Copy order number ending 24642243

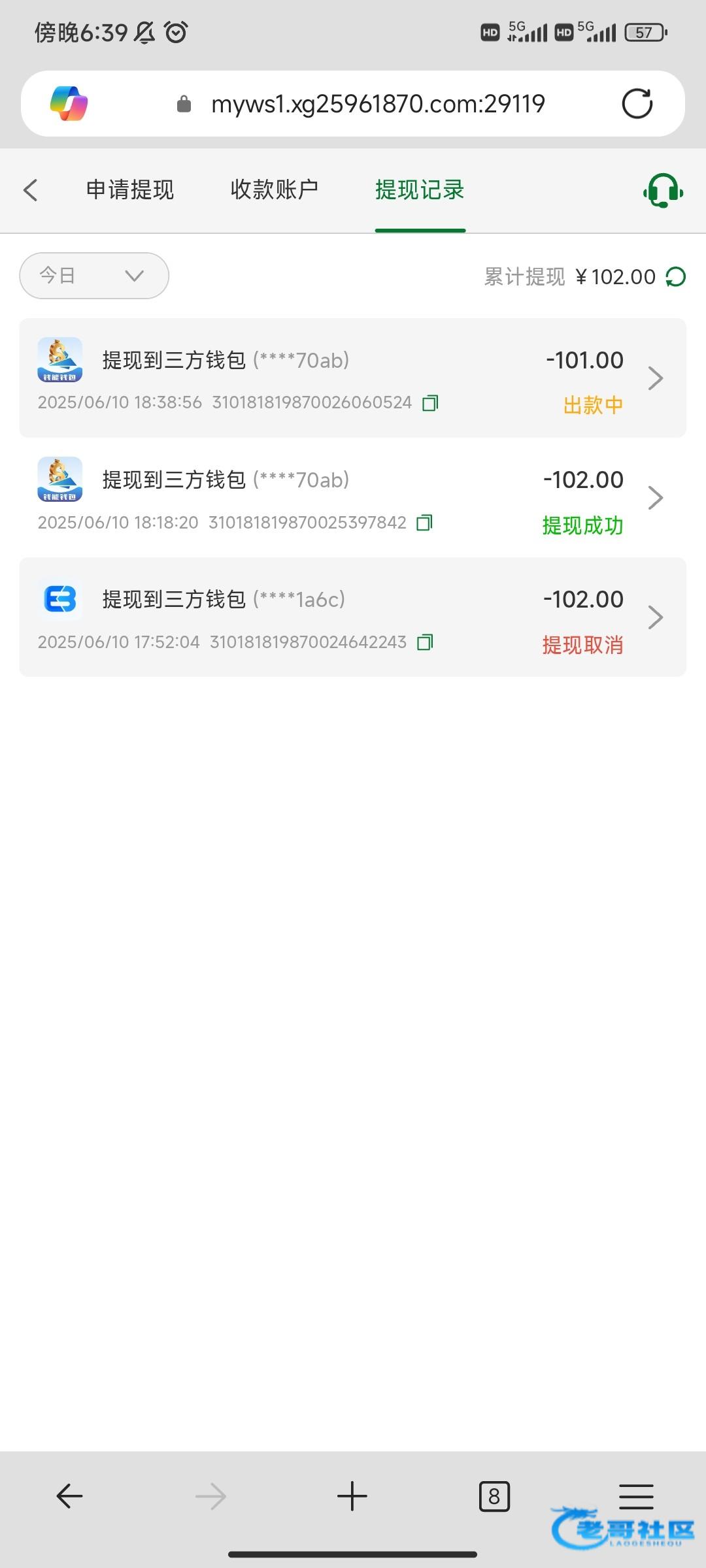(x=425, y=642)
